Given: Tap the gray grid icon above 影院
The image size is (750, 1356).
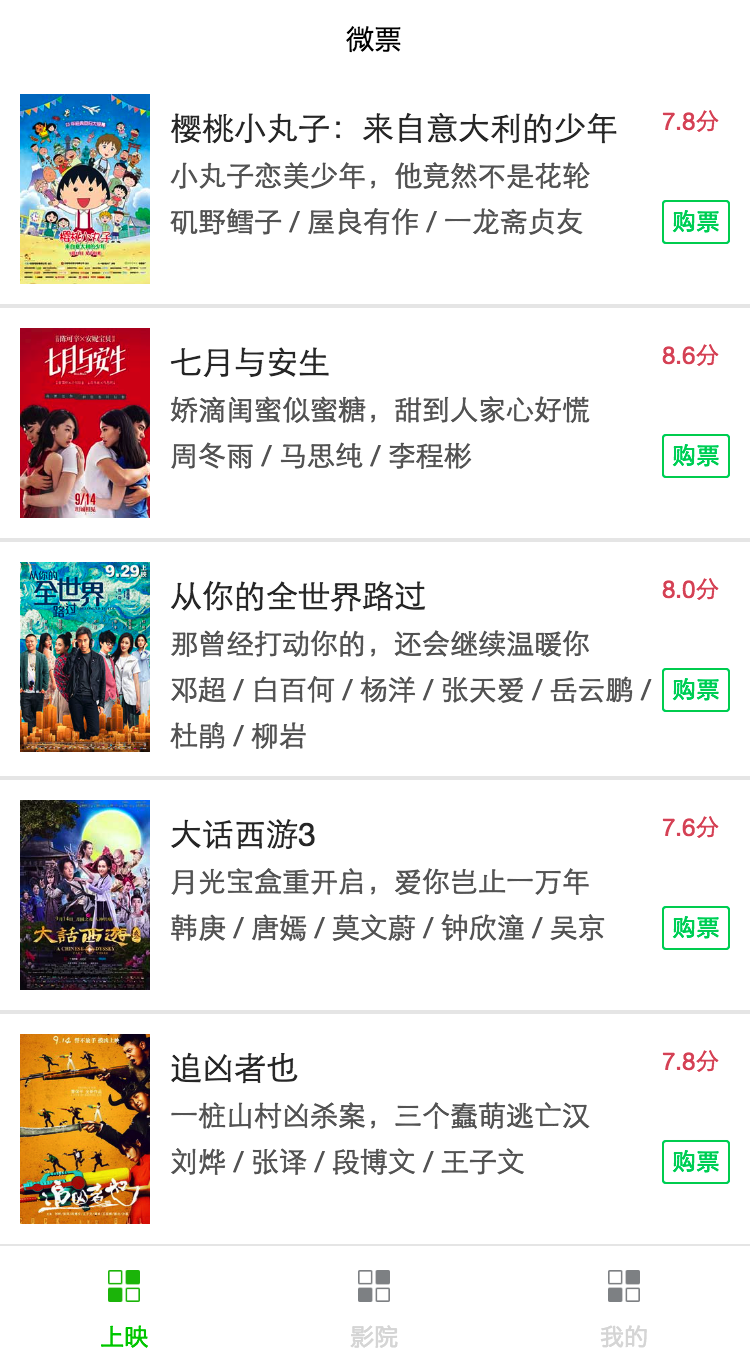Looking at the screenshot, I should 374,1286.
